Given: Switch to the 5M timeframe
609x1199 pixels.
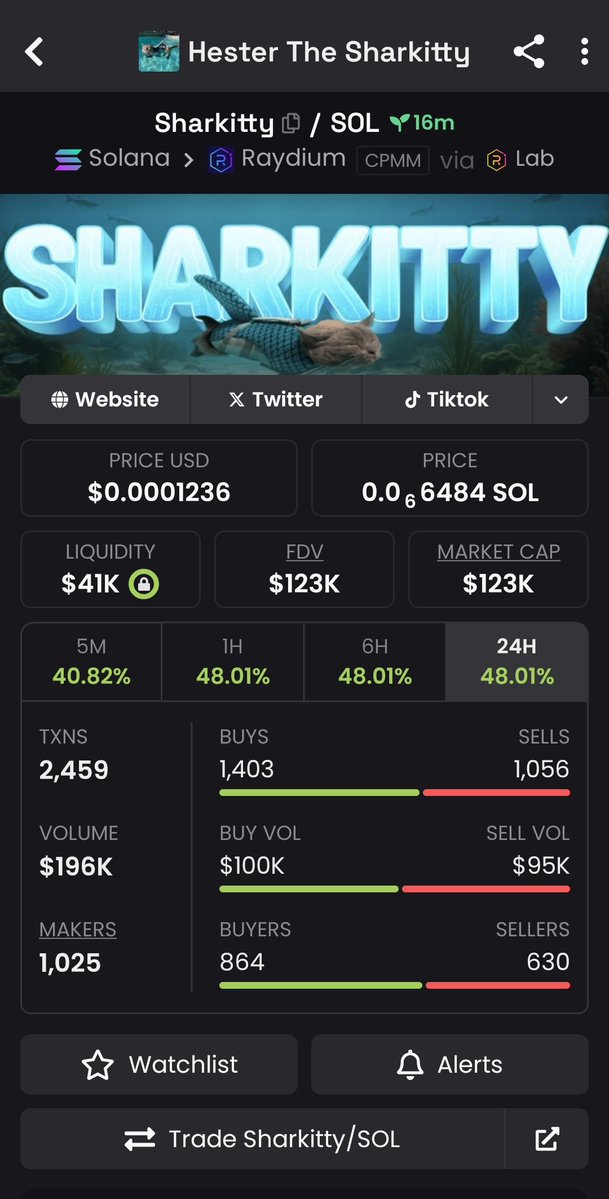Looking at the screenshot, I should tap(91, 661).
